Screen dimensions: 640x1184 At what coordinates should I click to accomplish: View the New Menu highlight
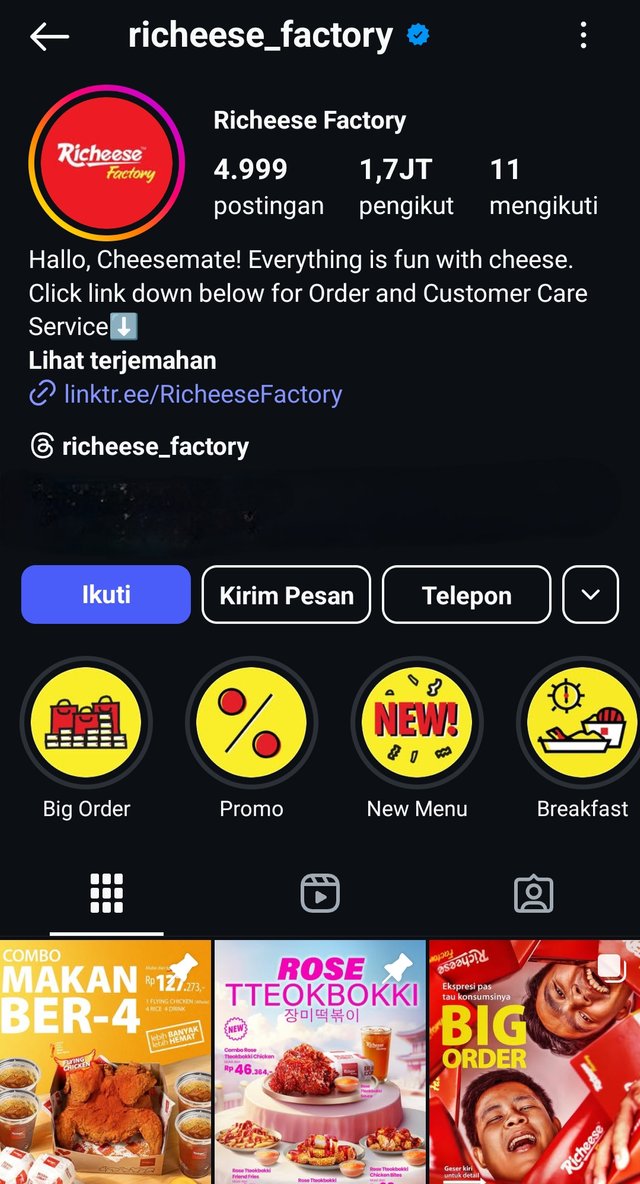(417, 722)
